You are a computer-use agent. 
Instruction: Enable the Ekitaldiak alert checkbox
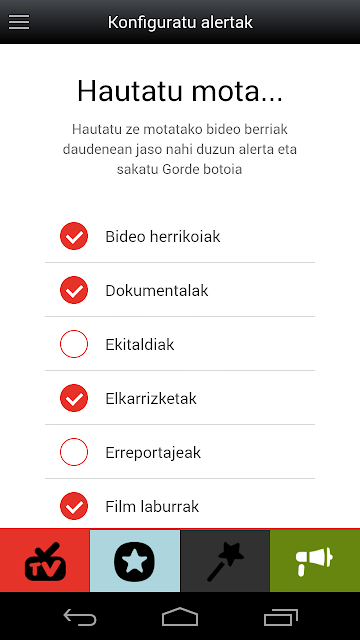click(74, 344)
